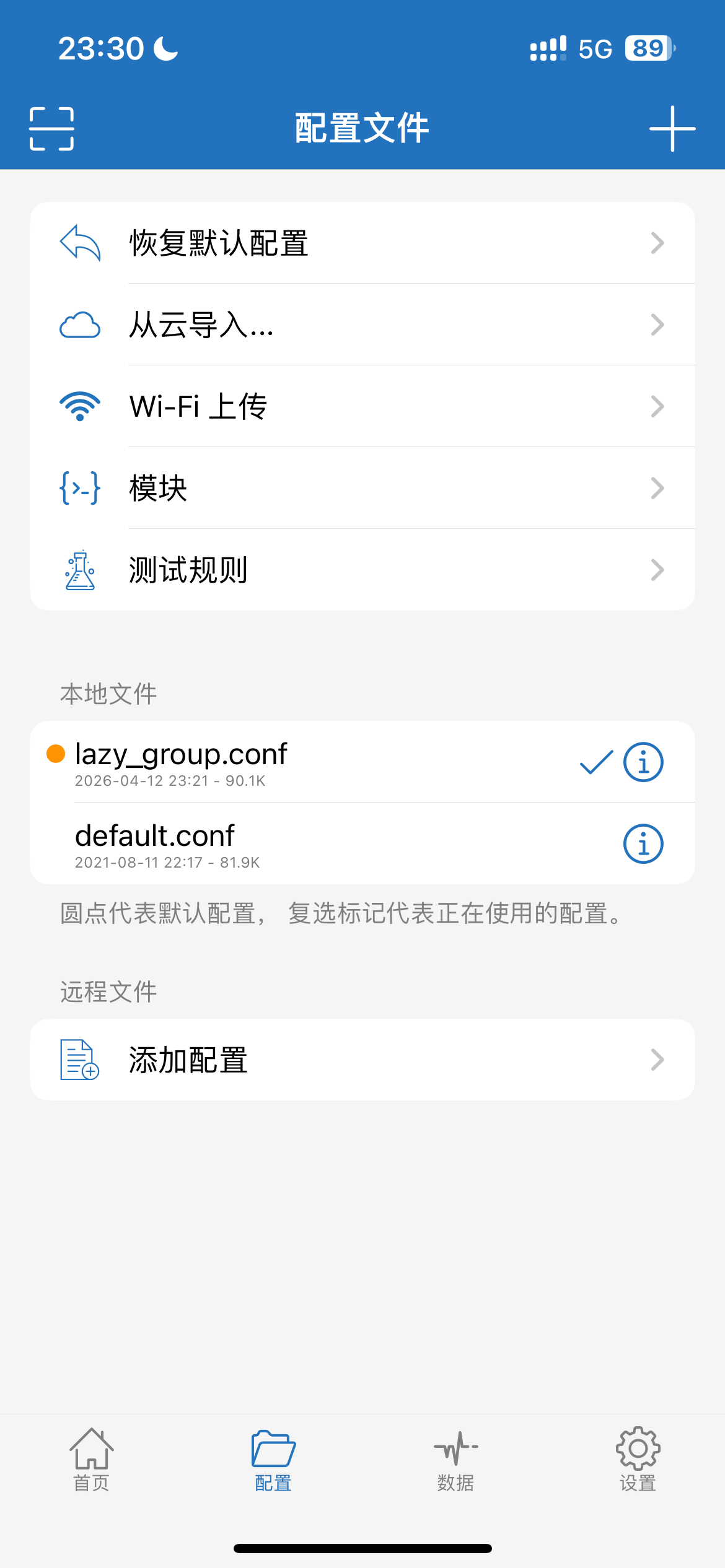View info for default.conf
This screenshot has height=1568, width=725.
pyautogui.click(x=643, y=843)
